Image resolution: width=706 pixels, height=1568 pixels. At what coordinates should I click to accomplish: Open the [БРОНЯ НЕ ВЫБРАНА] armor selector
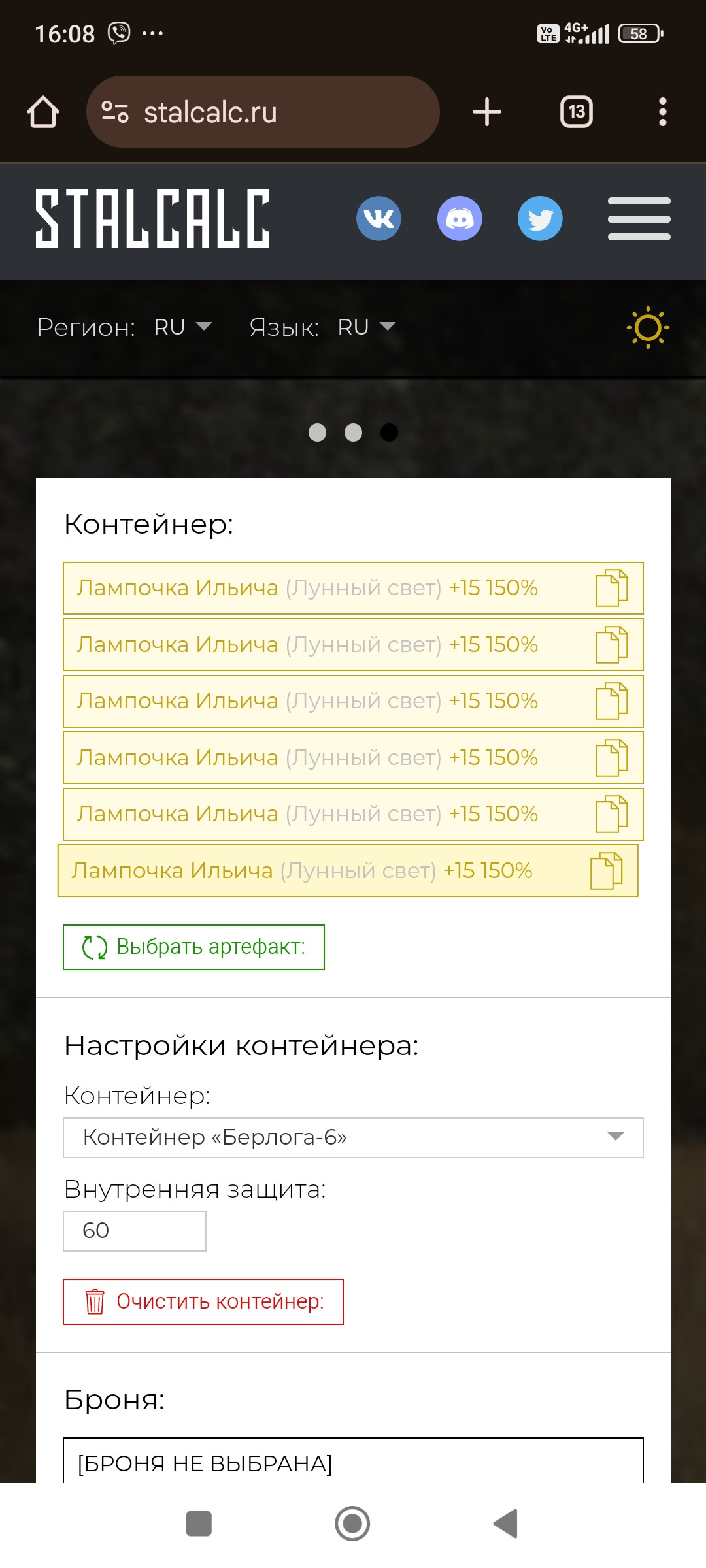tap(353, 1462)
